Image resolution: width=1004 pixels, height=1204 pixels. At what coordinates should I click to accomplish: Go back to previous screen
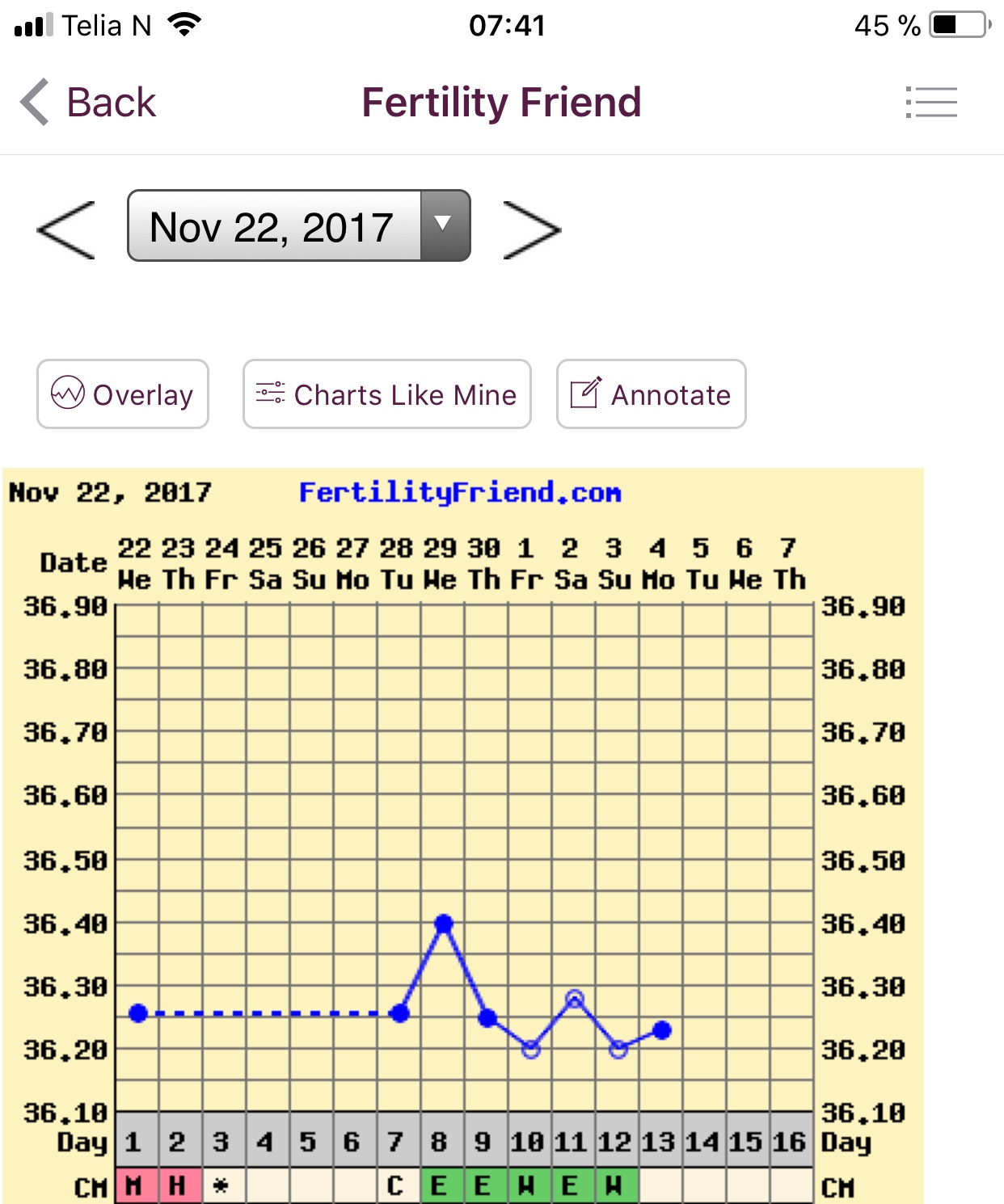coord(88,103)
